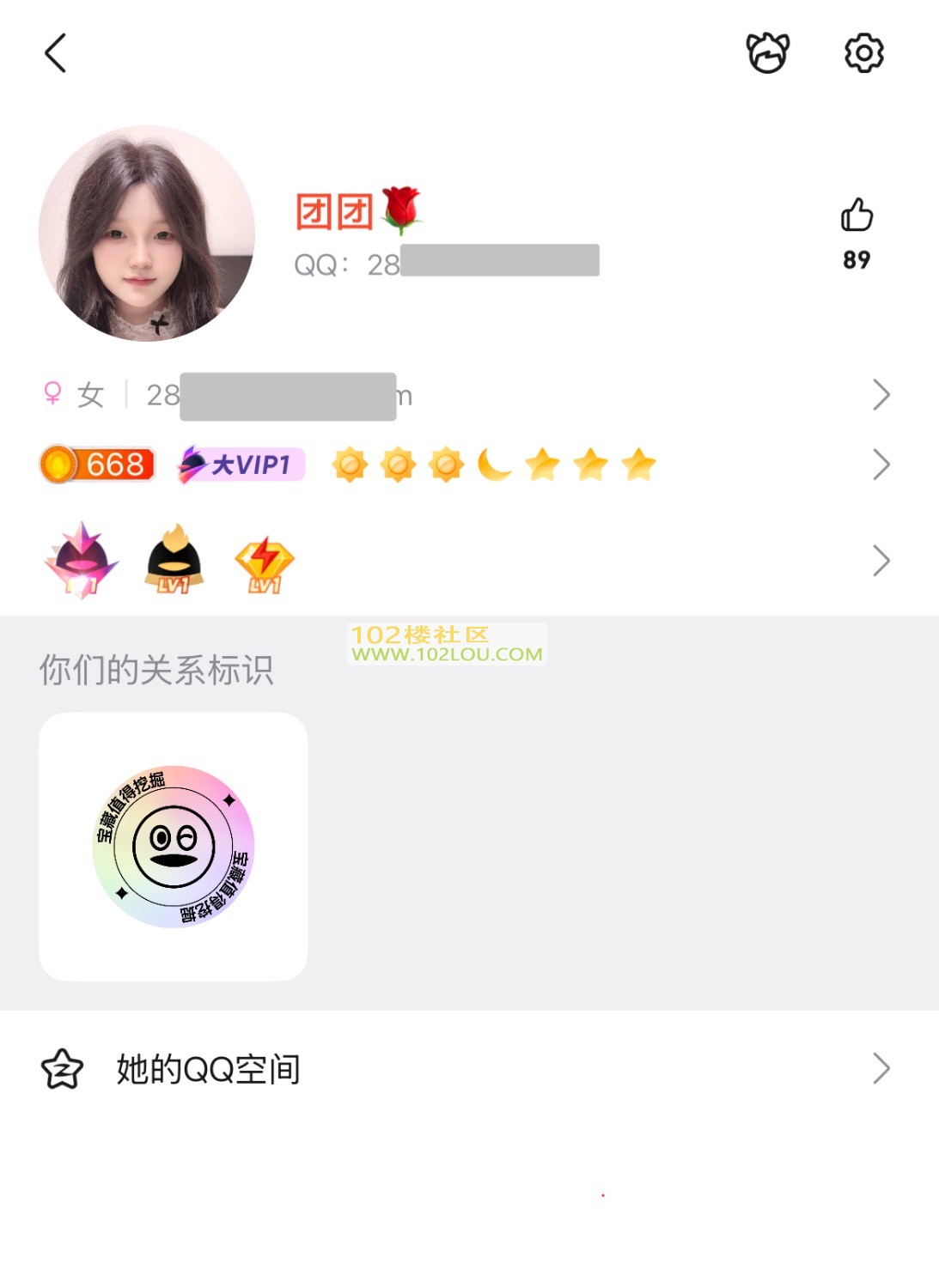Open the bear face icon

(x=767, y=53)
